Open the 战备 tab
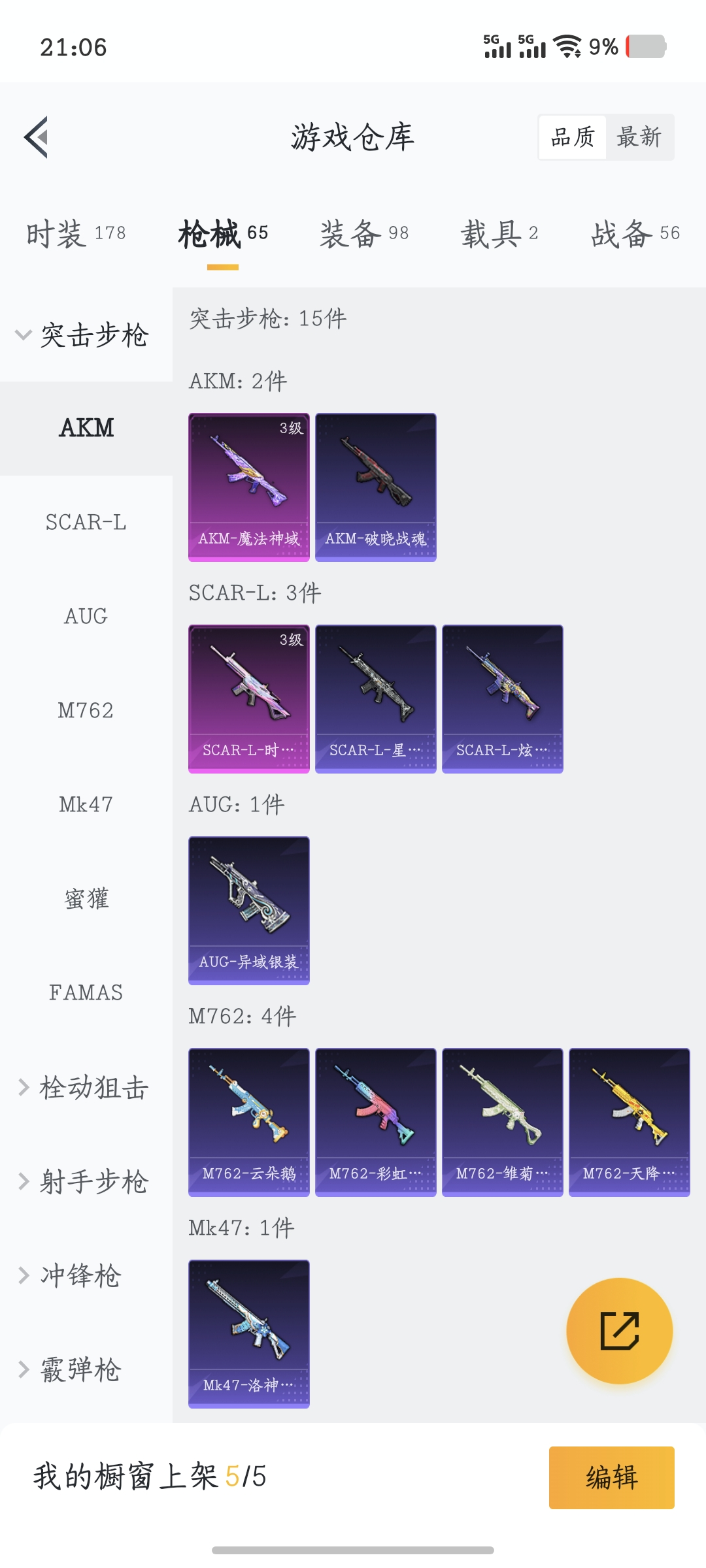Image resolution: width=706 pixels, height=1568 pixels. (635, 233)
